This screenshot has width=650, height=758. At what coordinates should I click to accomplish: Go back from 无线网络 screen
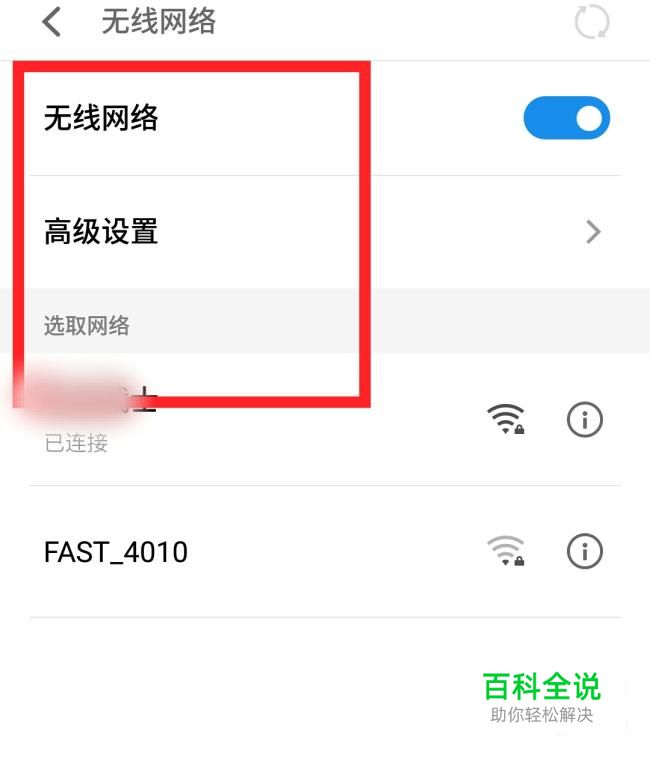click(52, 21)
